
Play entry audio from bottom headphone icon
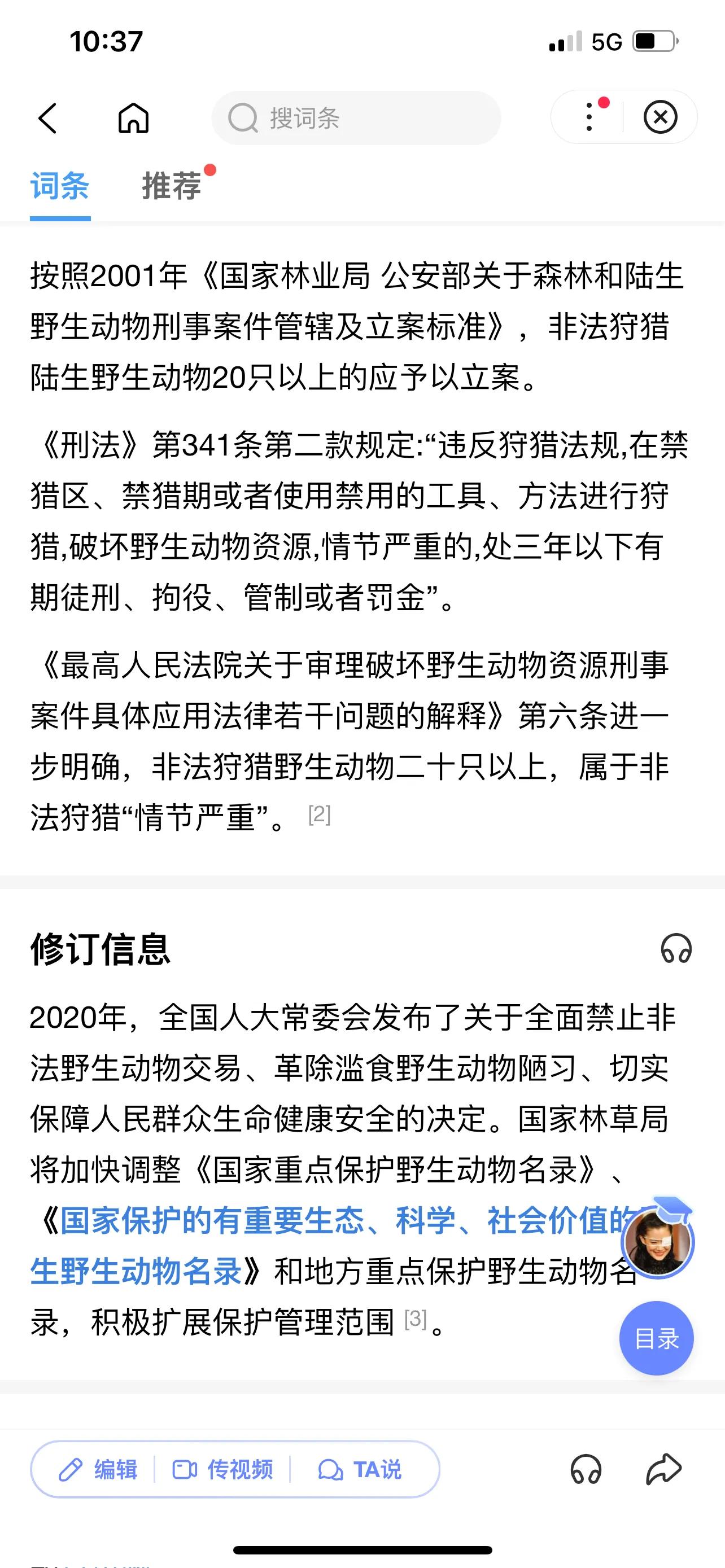pyautogui.click(x=586, y=1469)
